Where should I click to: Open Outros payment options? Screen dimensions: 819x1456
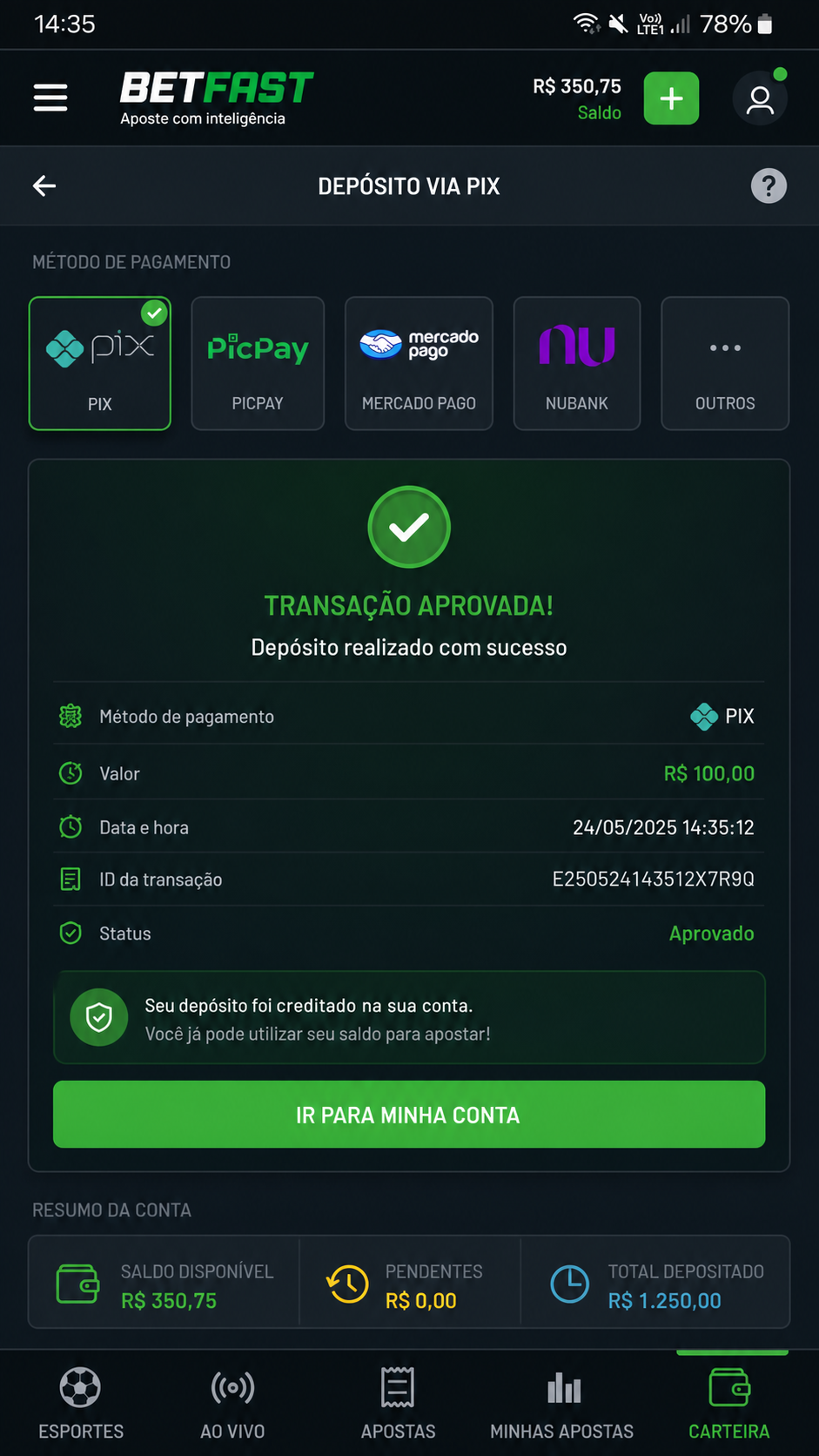pyautogui.click(x=725, y=363)
